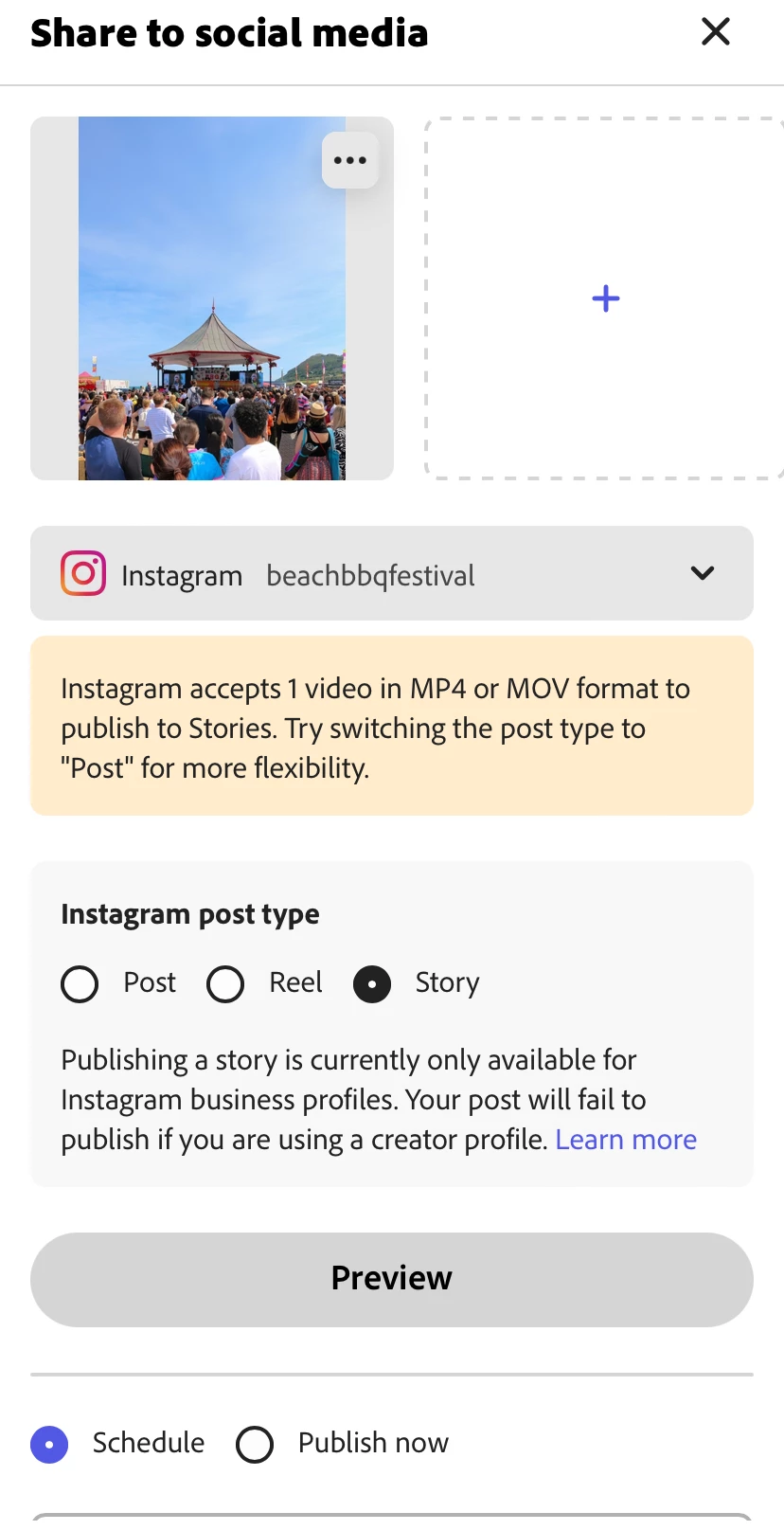Switch to Publish now
Image resolution: width=784 pixels, height=1530 pixels.
click(x=256, y=1445)
